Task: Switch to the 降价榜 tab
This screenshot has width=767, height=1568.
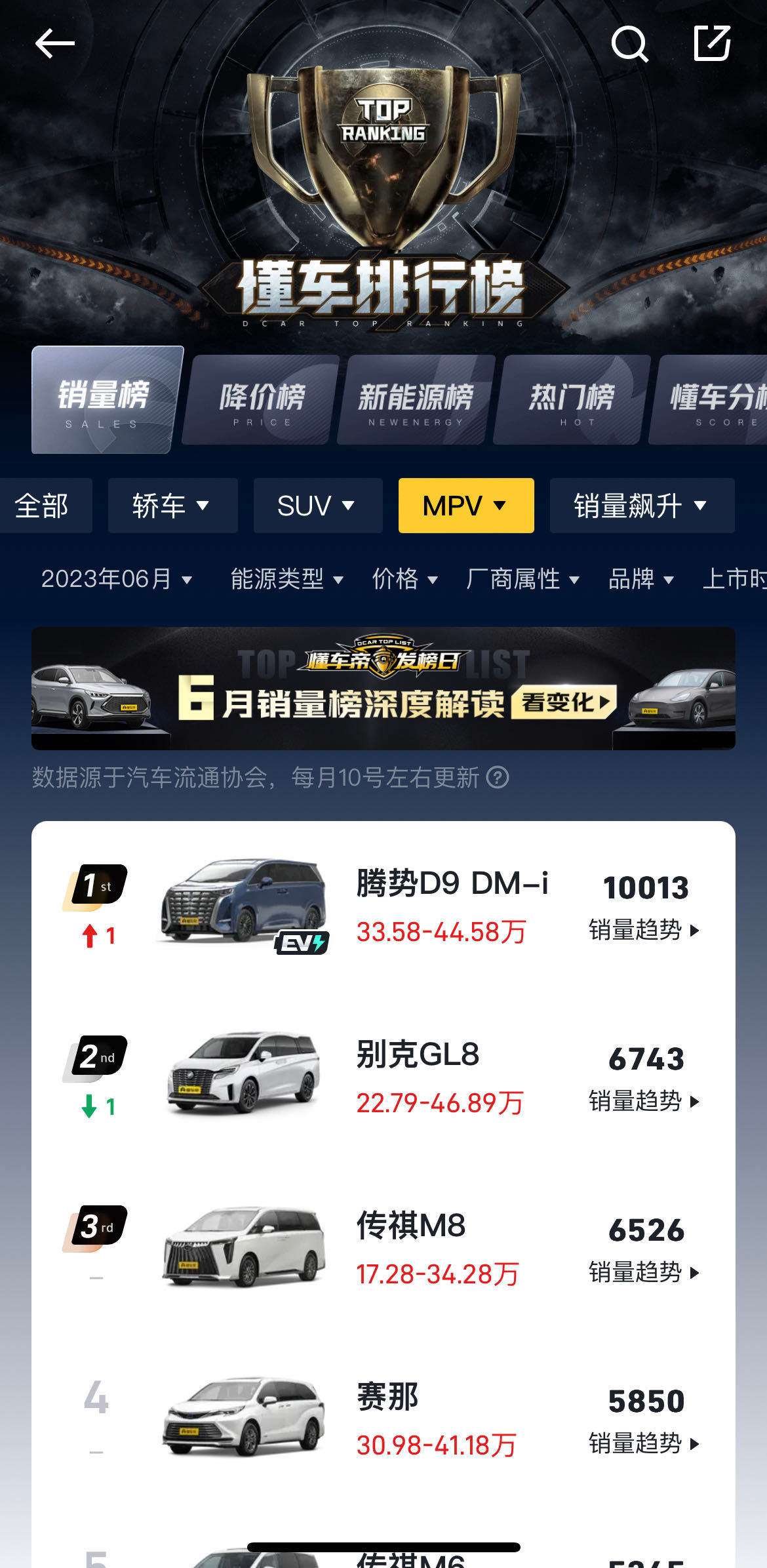Action: coord(262,401)
